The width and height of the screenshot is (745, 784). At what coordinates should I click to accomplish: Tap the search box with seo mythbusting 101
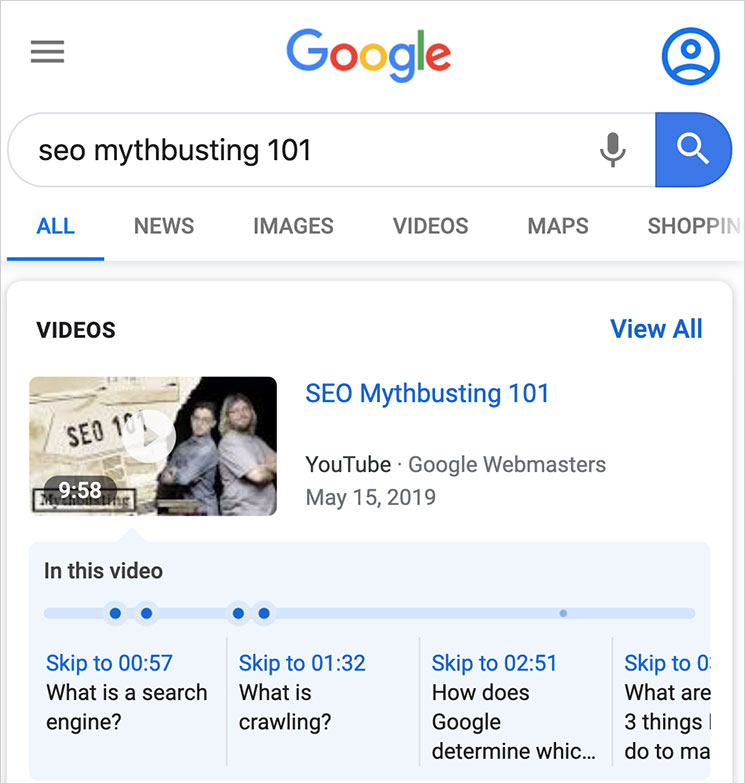click(x=300, y=150)
